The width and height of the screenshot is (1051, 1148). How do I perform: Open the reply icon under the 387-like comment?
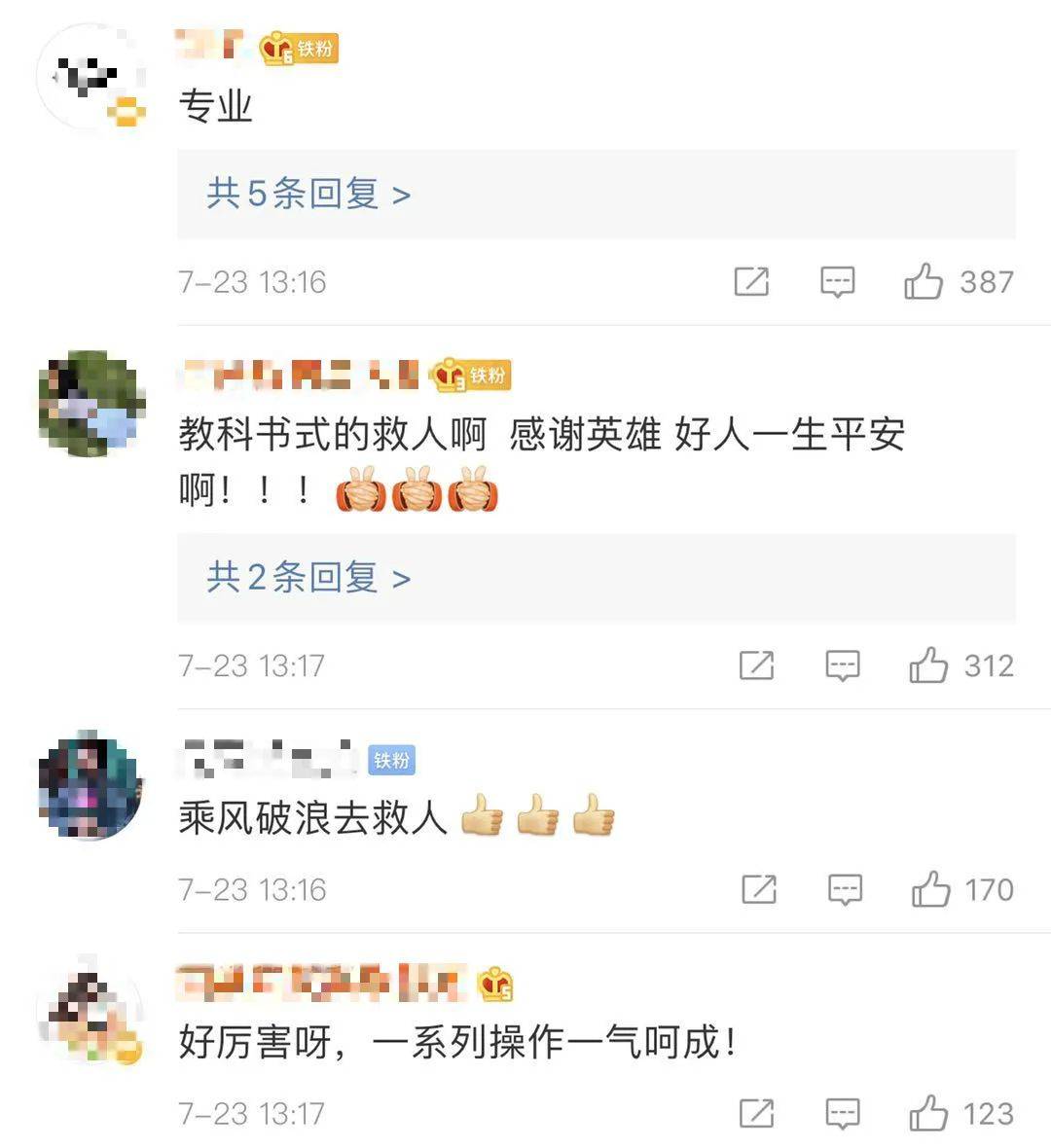[837, 282]
